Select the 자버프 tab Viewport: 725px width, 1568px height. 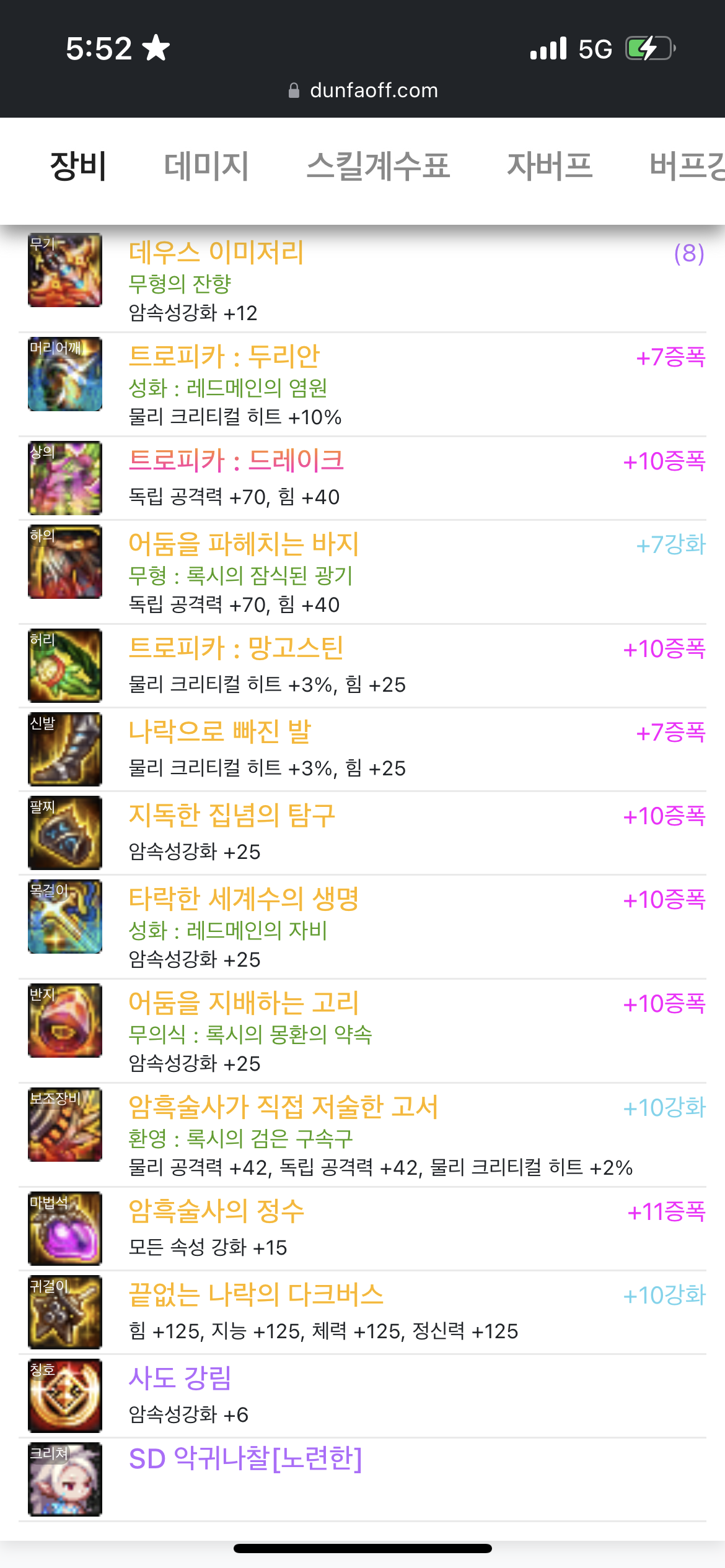coord(550,167)
